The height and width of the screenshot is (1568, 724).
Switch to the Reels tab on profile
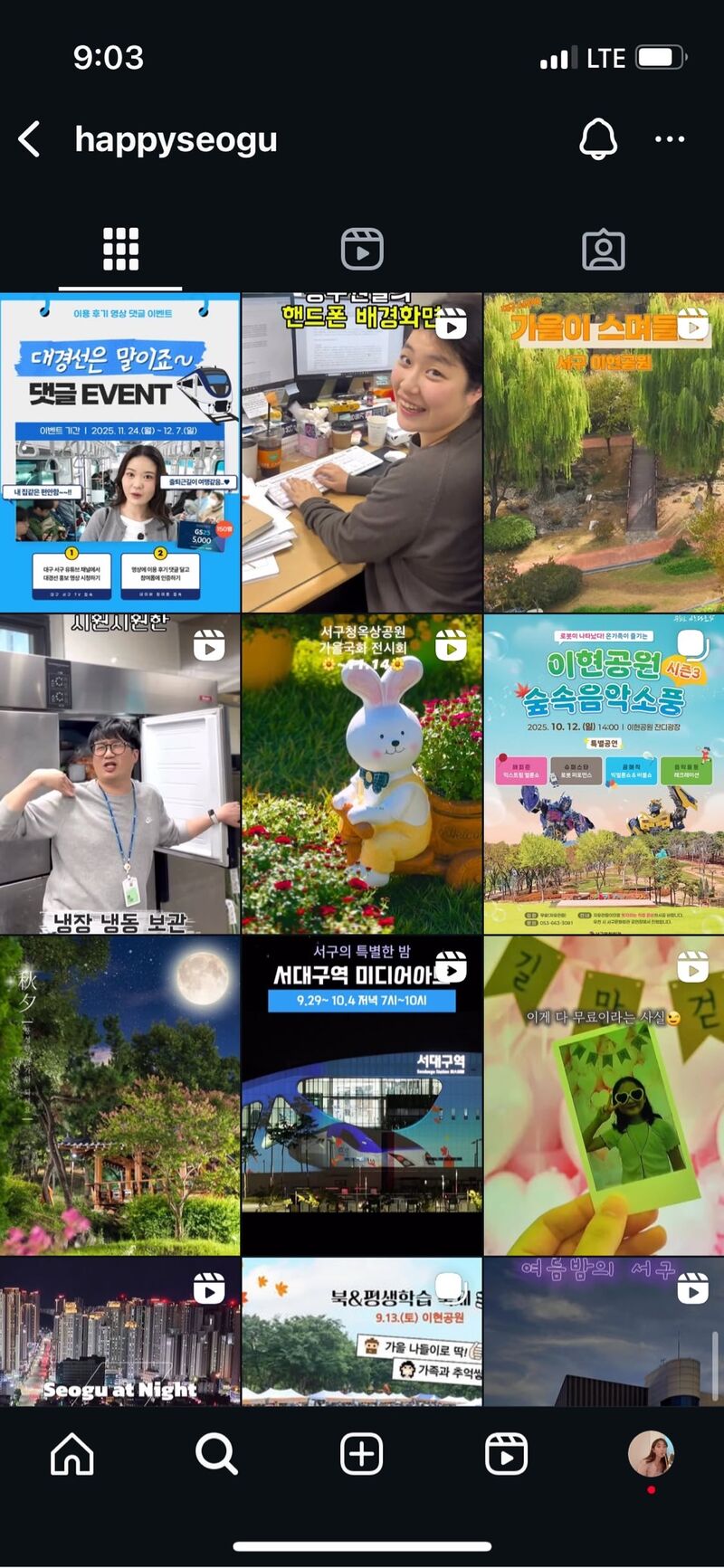[x=362, y=249]
